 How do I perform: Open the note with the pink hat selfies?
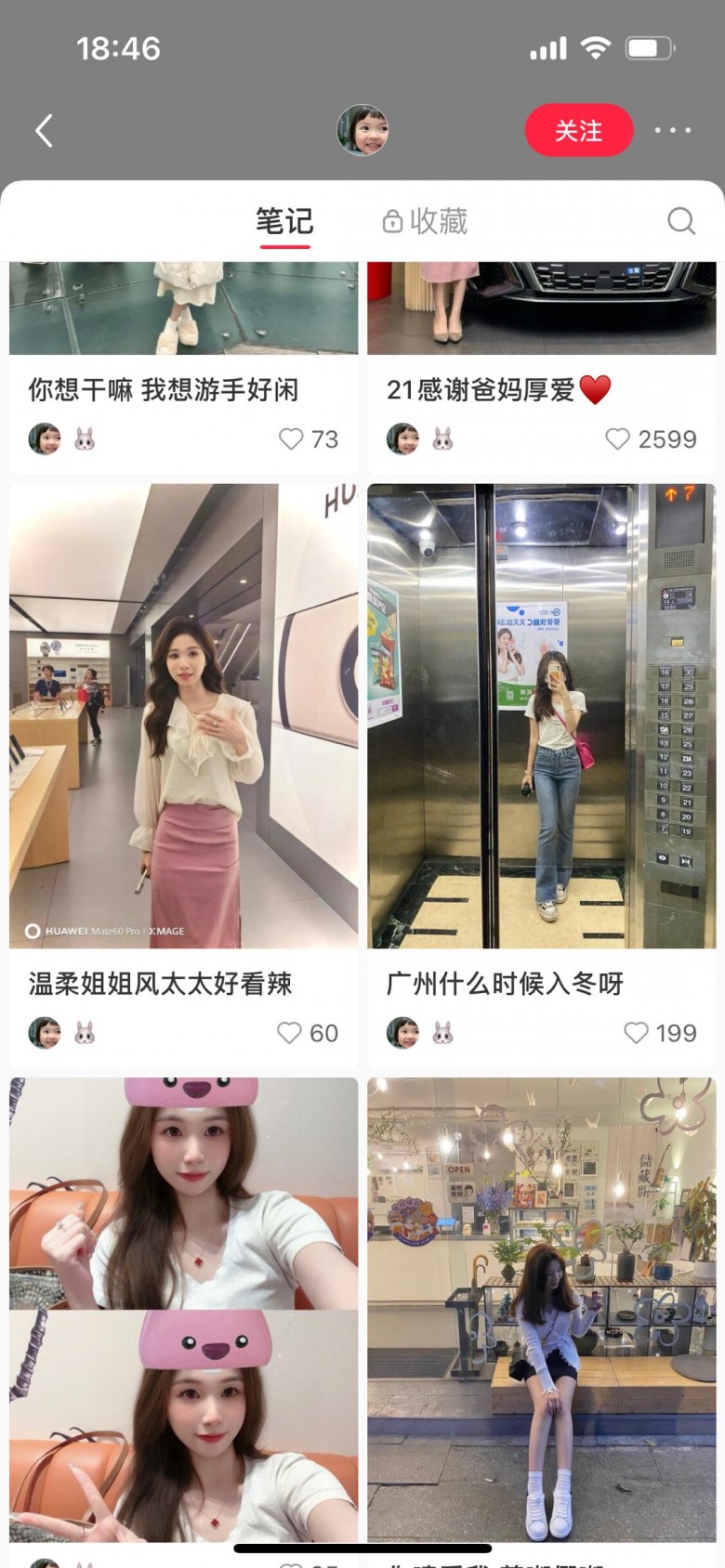pyautogui.click(x=183, y=1310)
